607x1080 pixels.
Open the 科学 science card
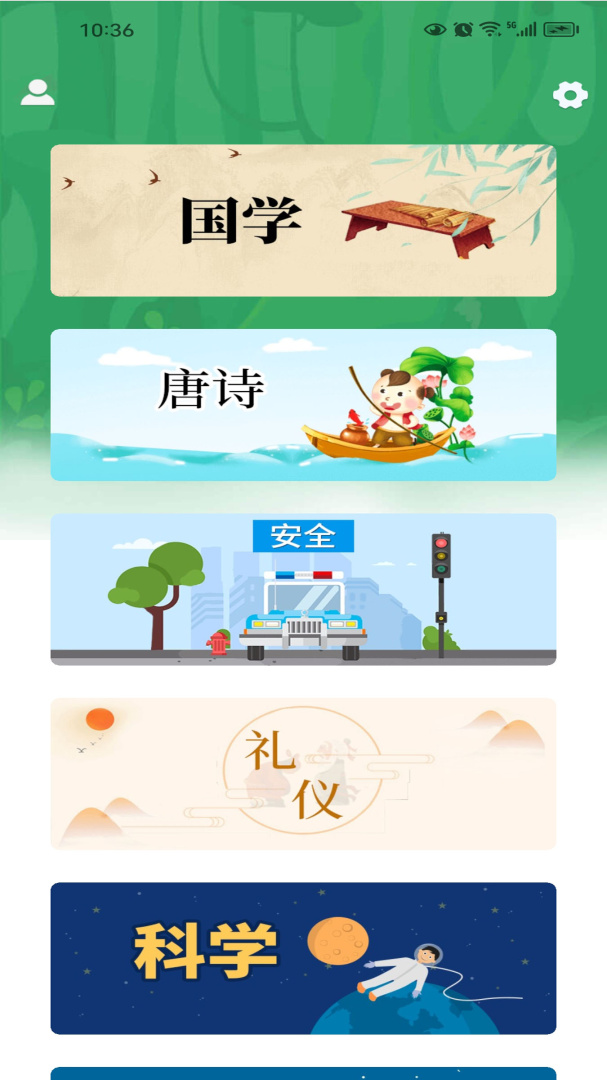303,958
